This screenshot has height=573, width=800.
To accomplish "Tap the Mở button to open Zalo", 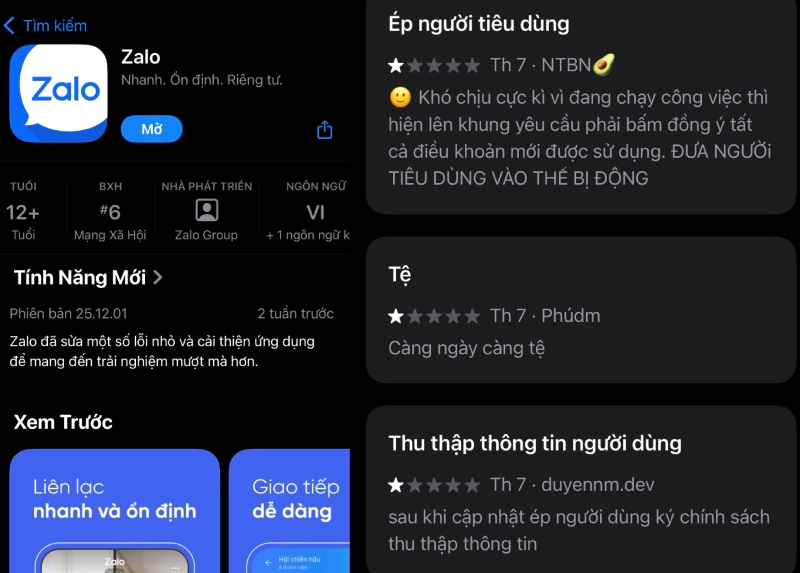I will [x=151, y=130].
